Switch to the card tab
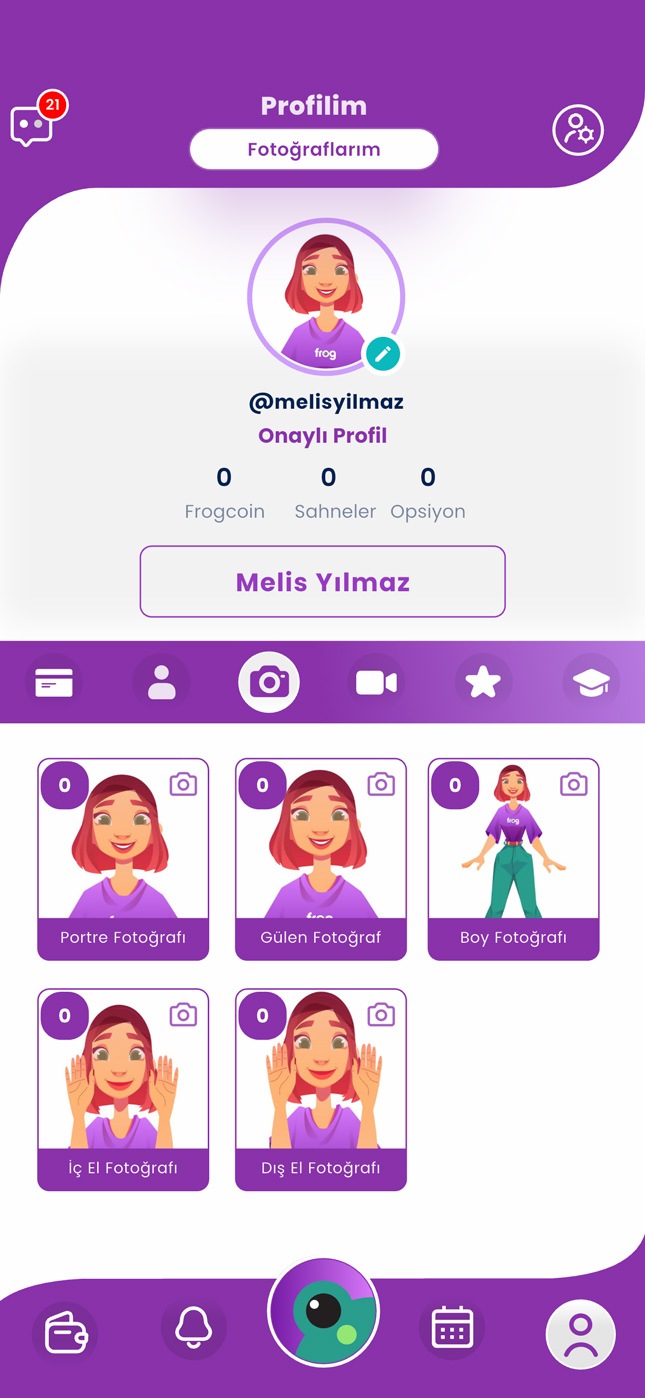645x1398 pixels. (54, 683)
